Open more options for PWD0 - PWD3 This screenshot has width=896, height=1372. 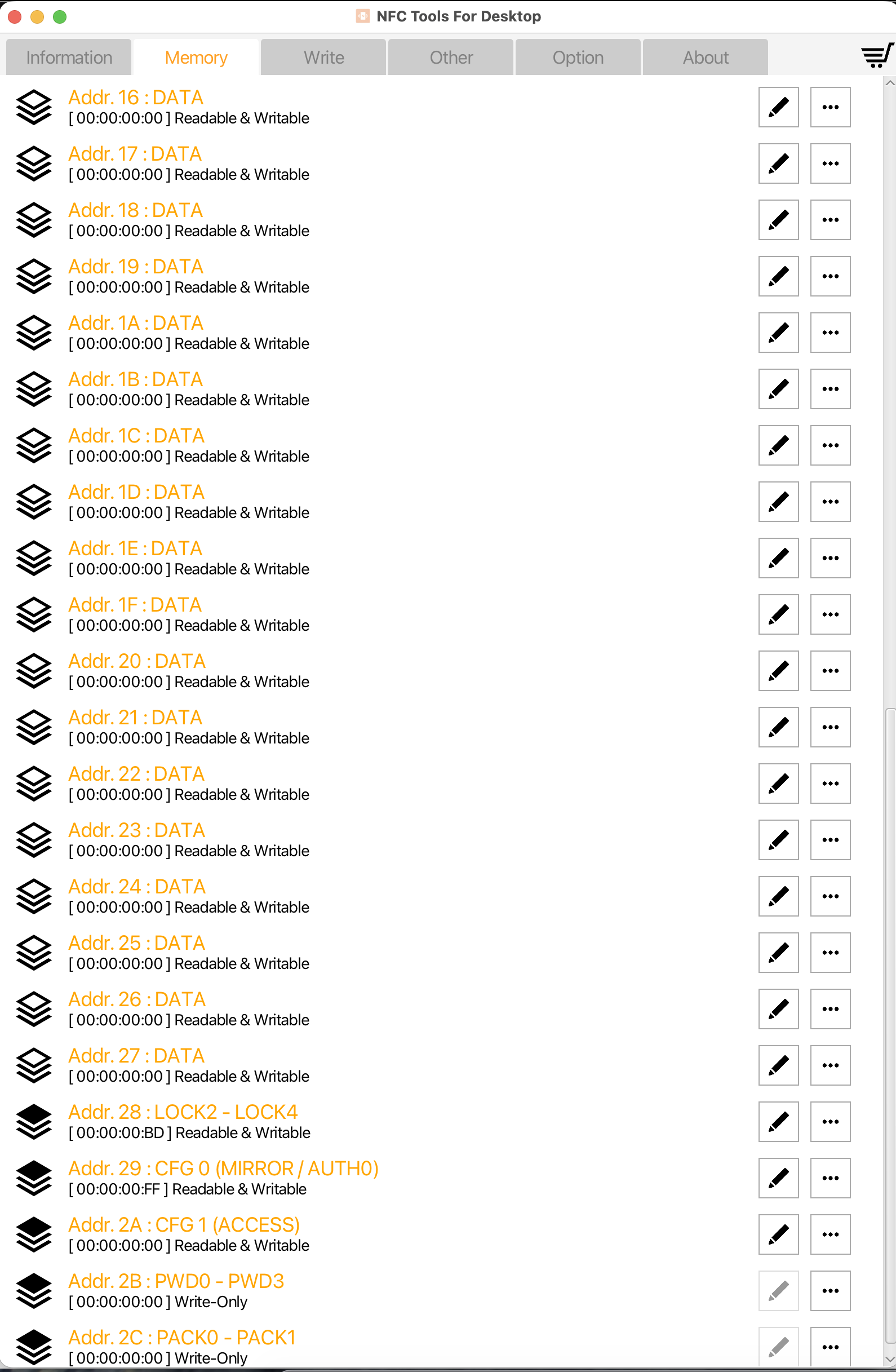click(830, 1291)
